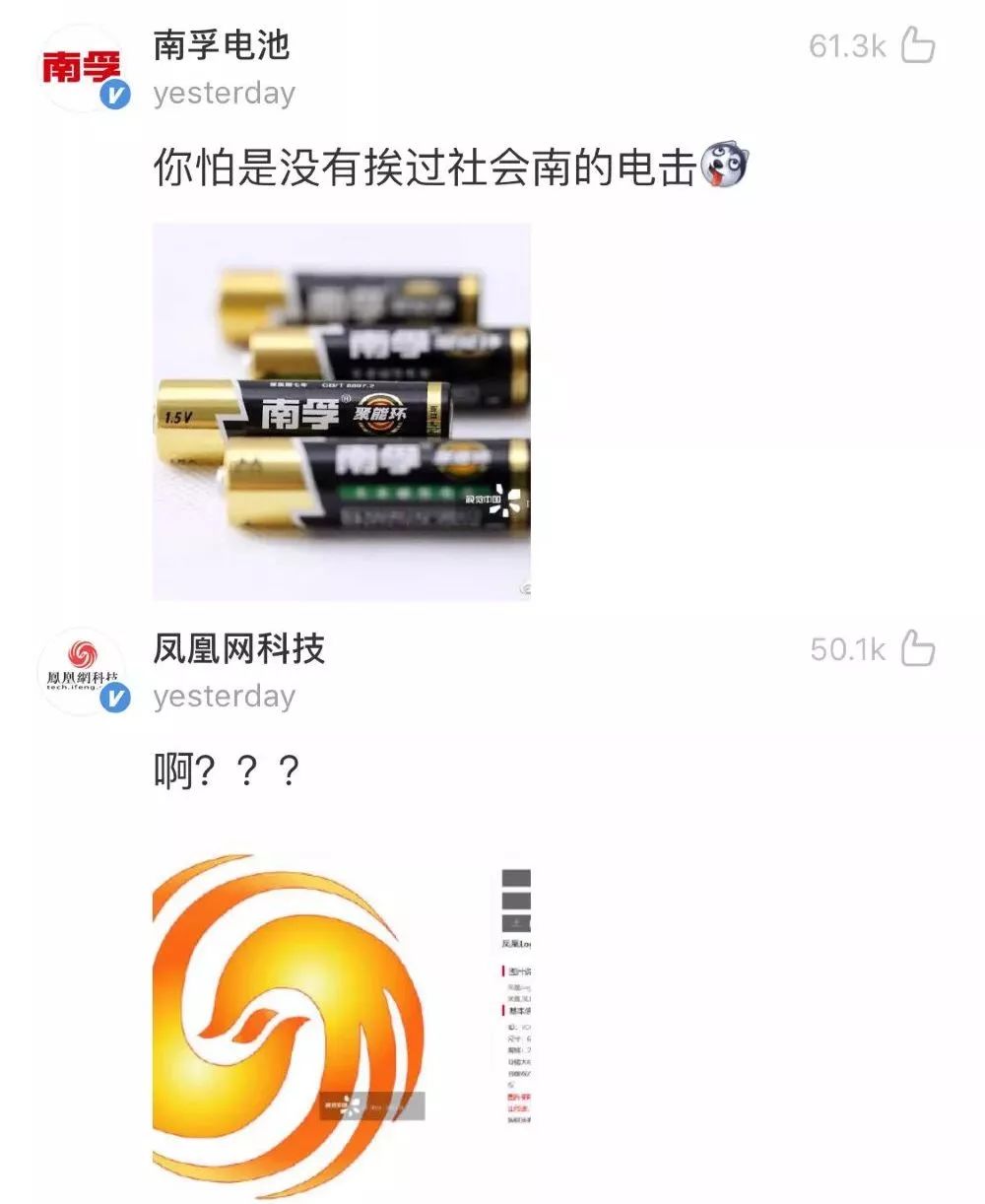This screenshot has height=1204, width=985.
Task: View the phoenix logo image in 凤凰网科技's comment
Action: click(342, 1025)
